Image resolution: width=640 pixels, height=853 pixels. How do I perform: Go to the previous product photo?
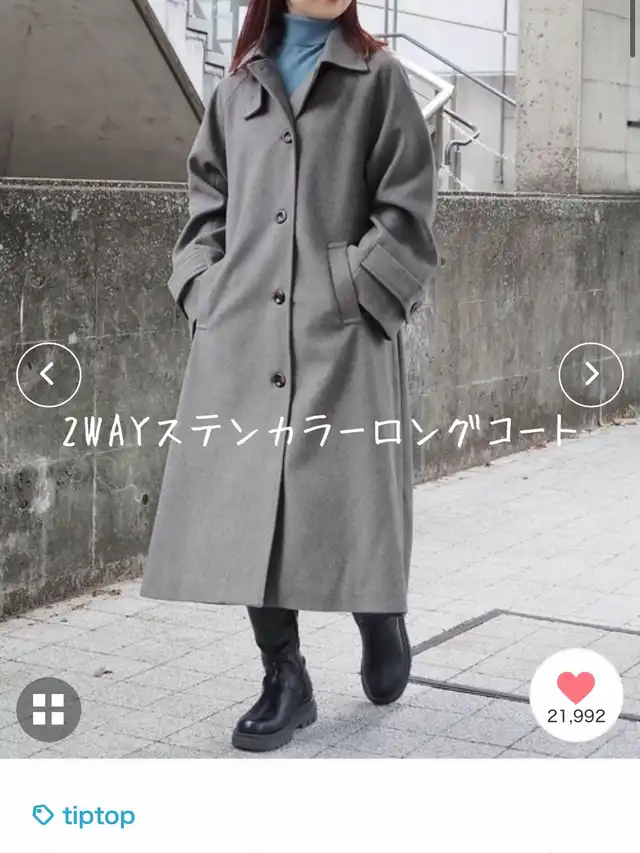48,374
